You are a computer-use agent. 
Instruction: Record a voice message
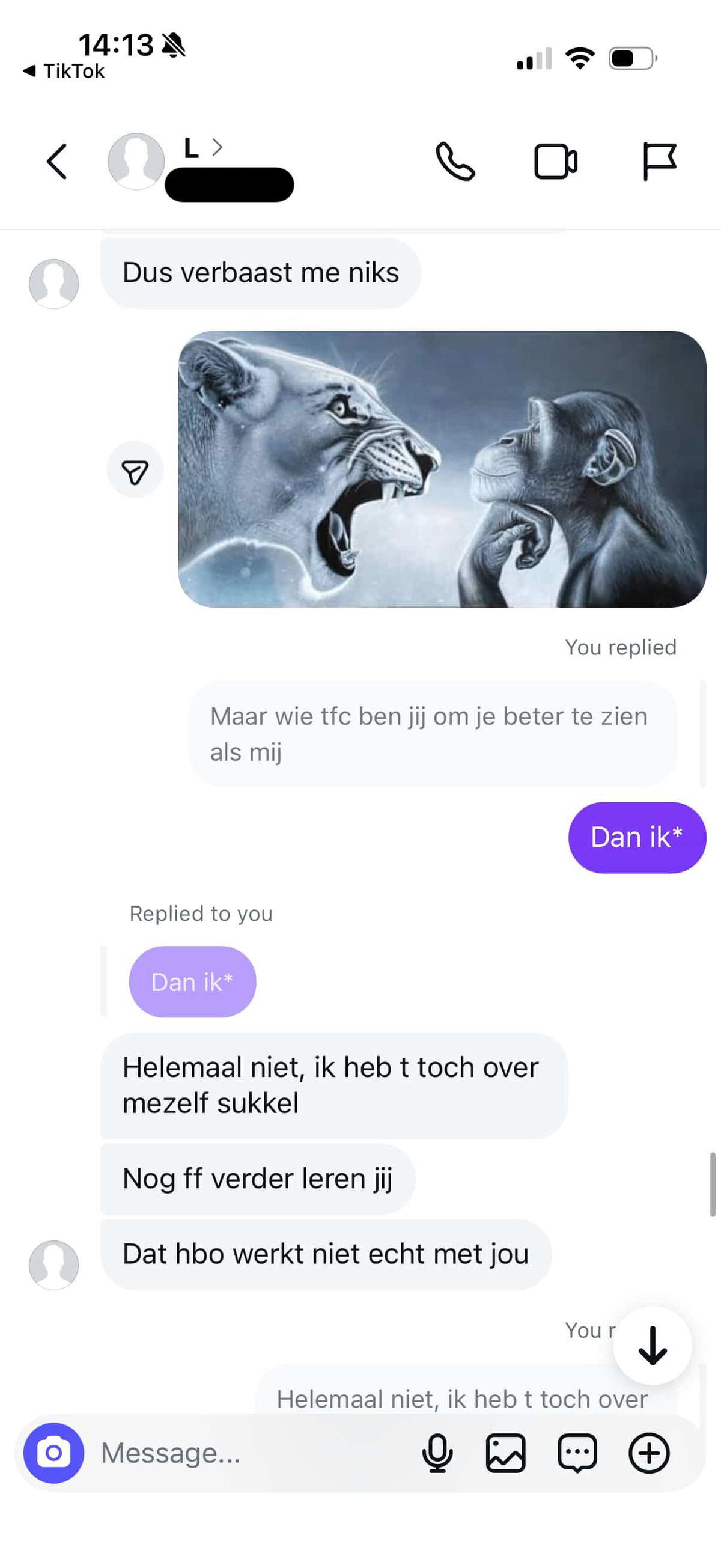pyautogui.click(x=437, y=1453)
